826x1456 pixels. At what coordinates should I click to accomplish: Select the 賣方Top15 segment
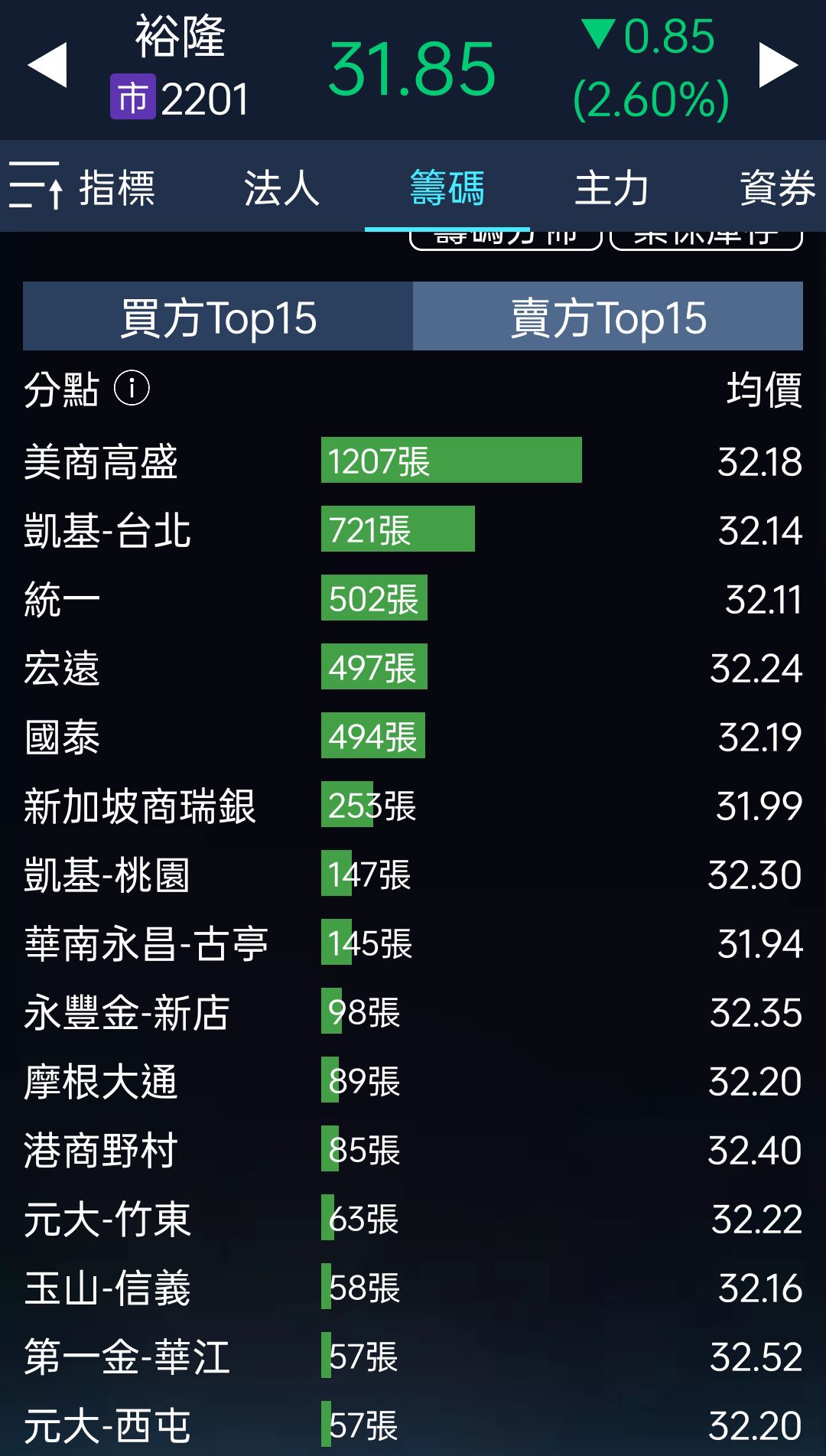point(608,317)
